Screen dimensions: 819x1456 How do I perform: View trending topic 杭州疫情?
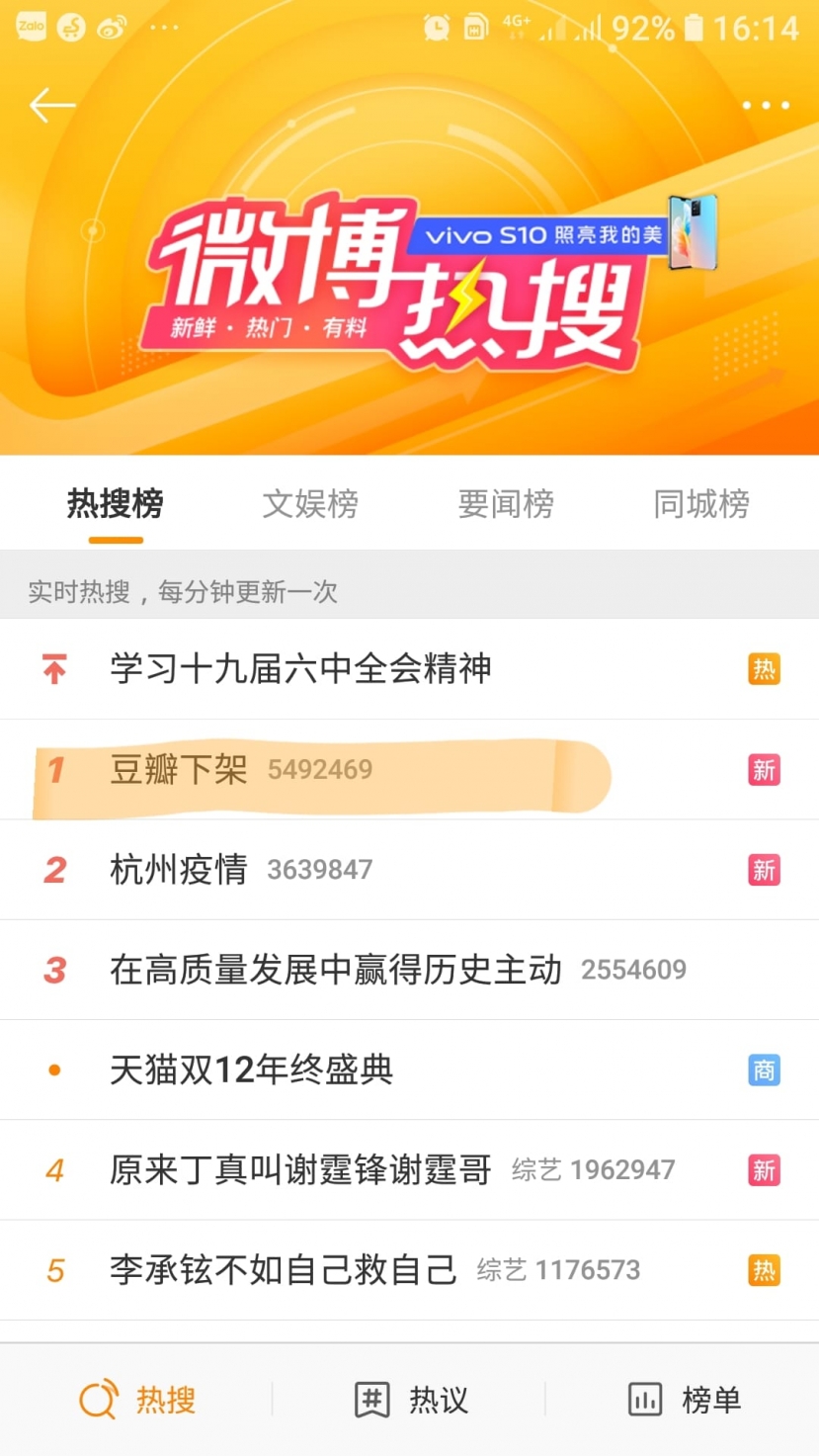click(179, 870)
